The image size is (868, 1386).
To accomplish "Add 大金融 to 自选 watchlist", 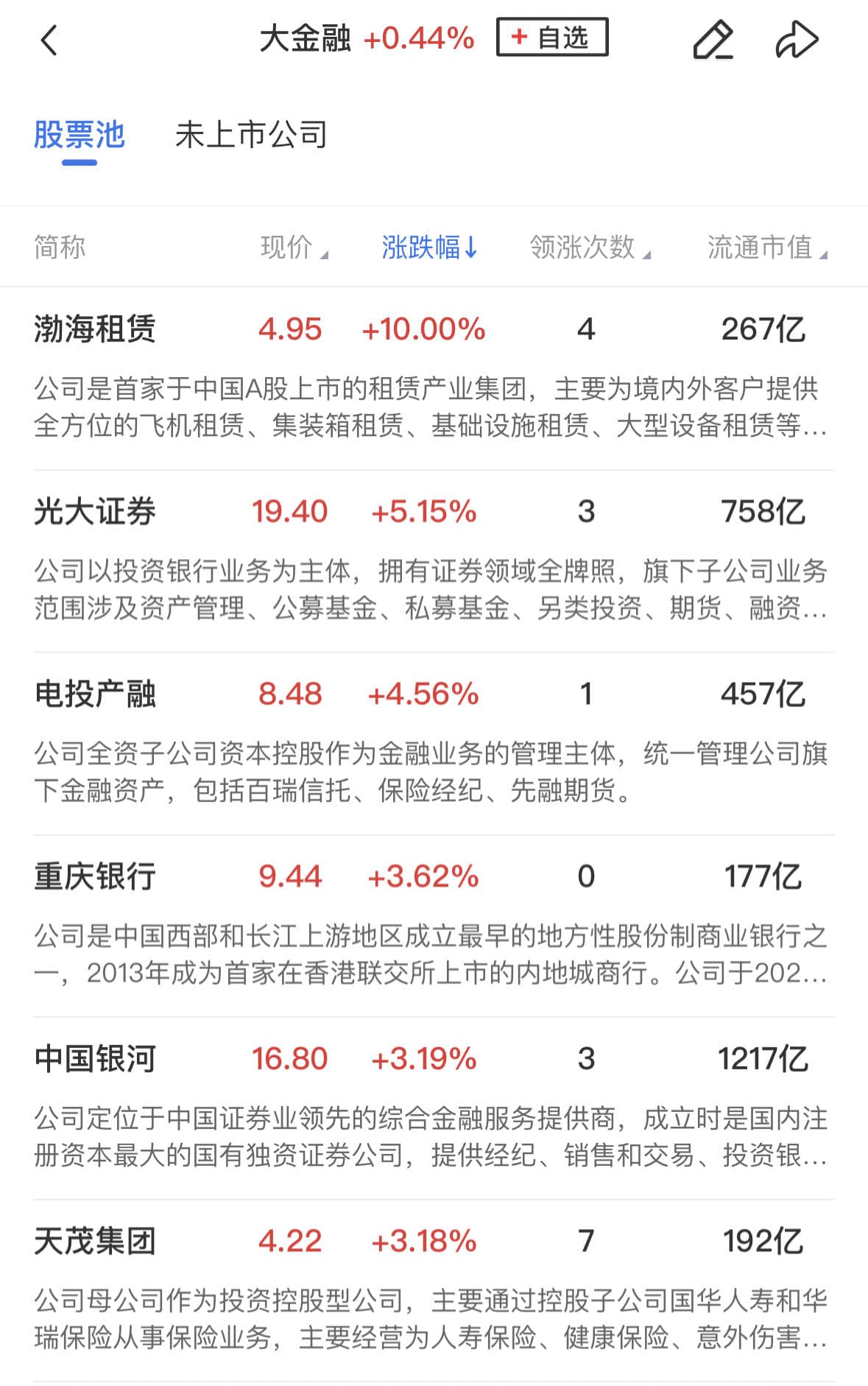I will [x=552, y=38].
